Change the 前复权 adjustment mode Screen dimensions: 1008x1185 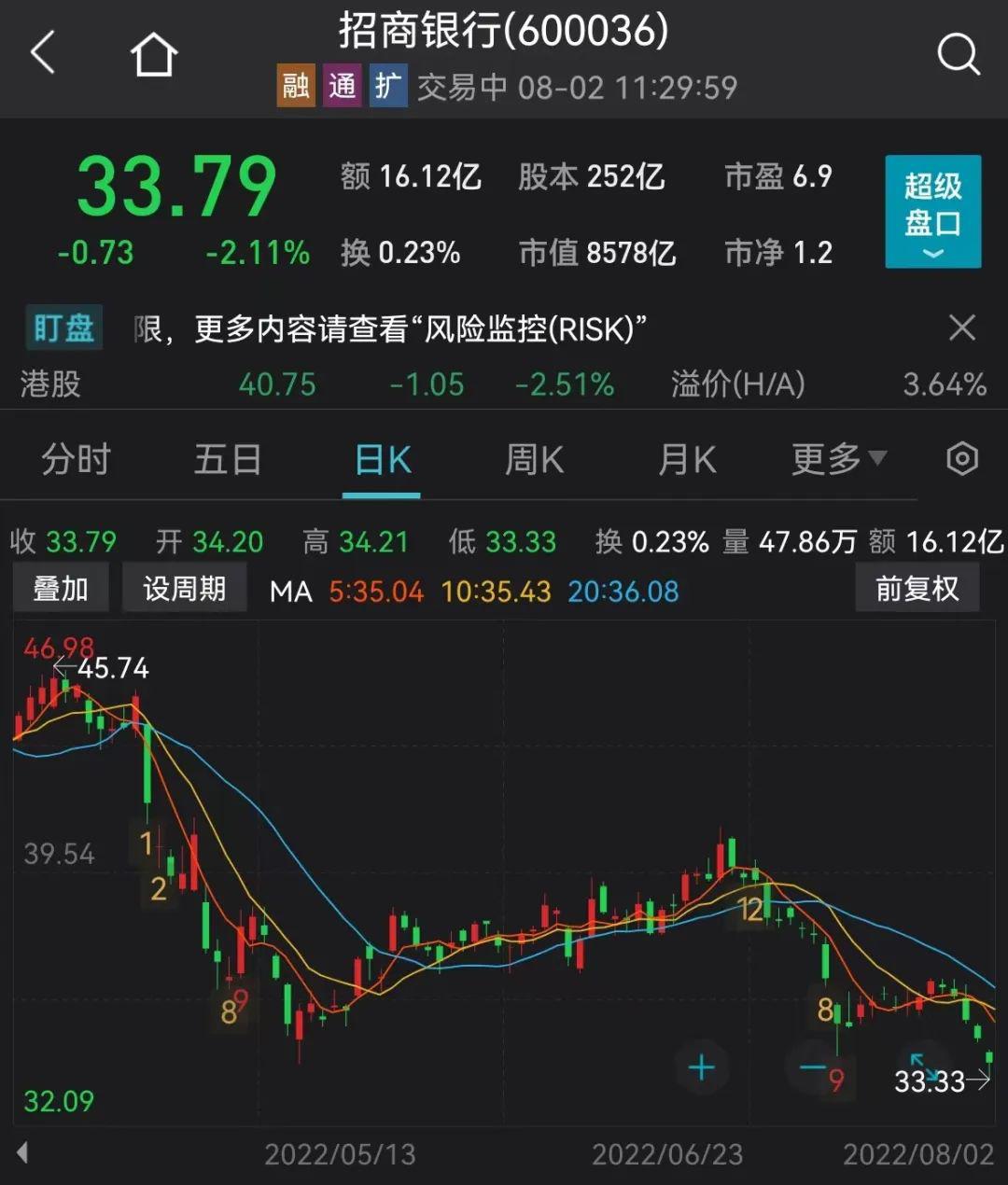[917, 589]
